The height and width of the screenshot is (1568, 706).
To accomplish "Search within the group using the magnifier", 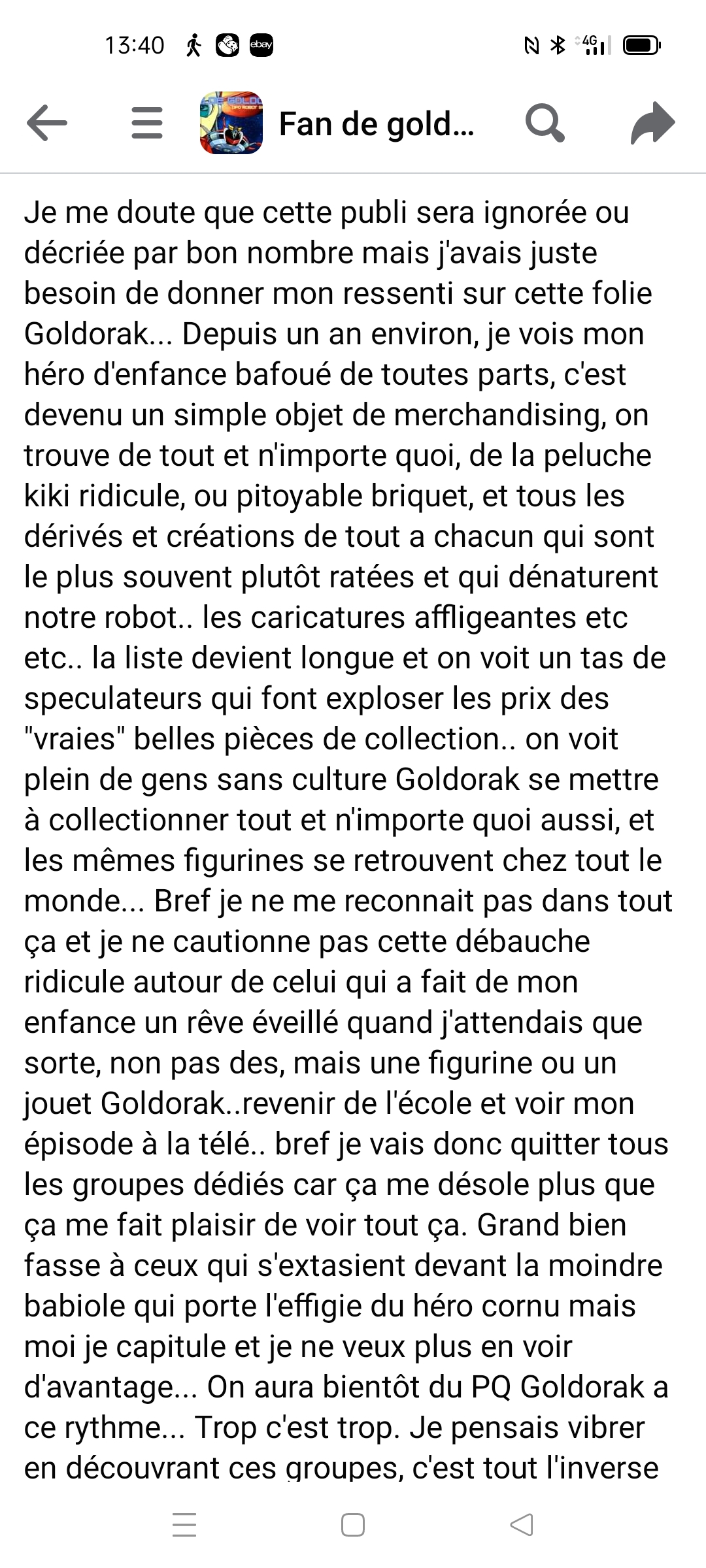I will coord(545,123).
